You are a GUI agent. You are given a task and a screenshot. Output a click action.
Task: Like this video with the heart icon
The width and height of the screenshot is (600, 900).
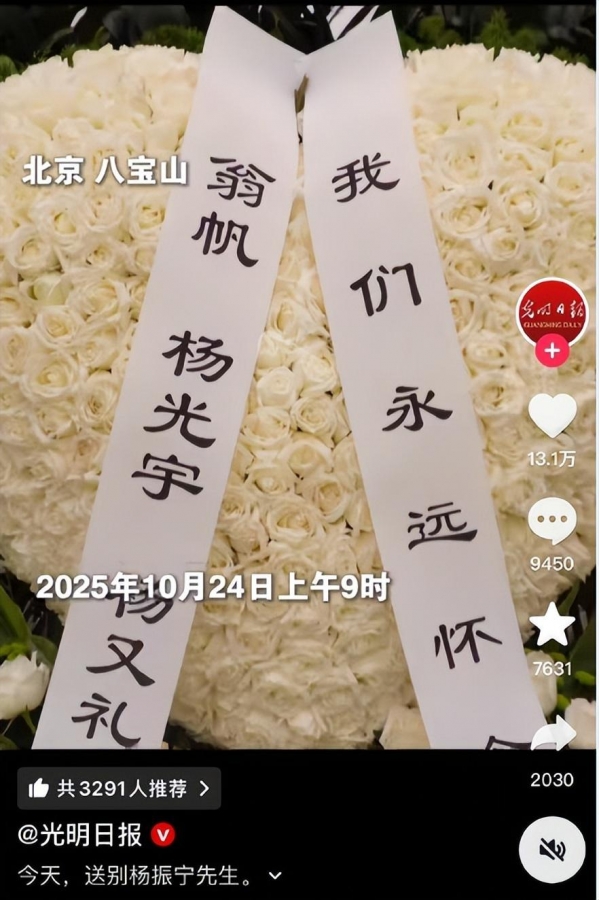[x=552, y=415]
